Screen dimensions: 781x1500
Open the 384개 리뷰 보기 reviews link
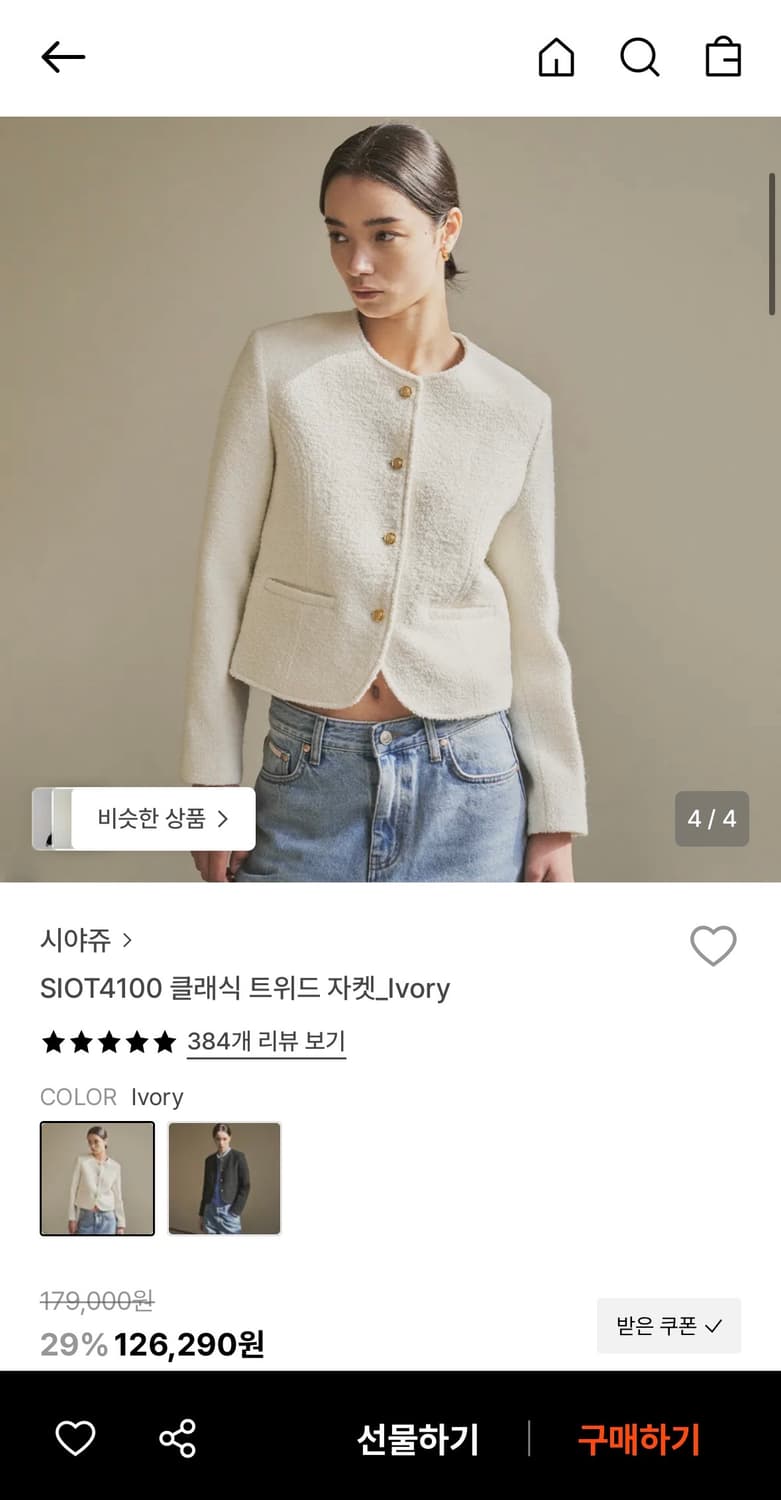(266, 1042)
